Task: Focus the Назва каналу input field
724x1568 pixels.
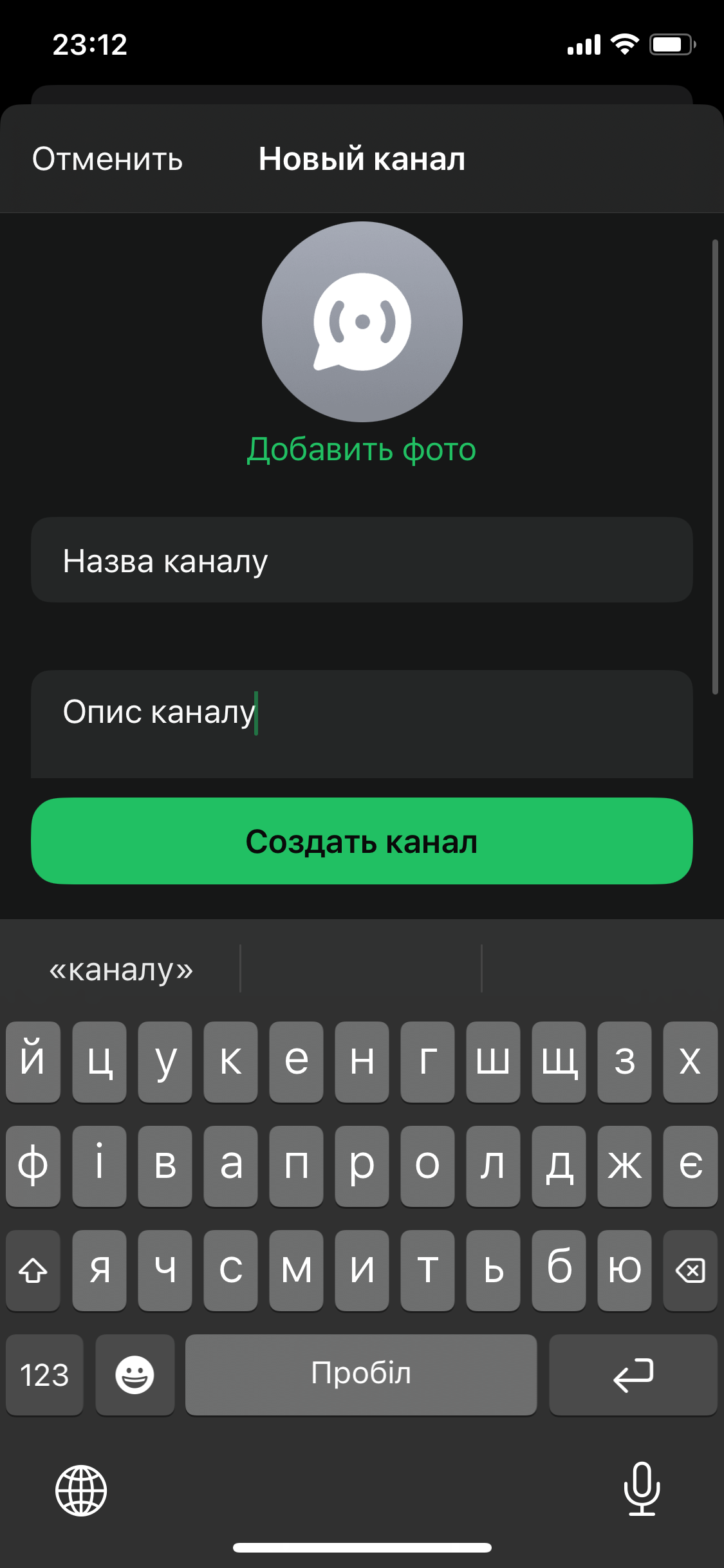Action: click(x=362, y=560)
